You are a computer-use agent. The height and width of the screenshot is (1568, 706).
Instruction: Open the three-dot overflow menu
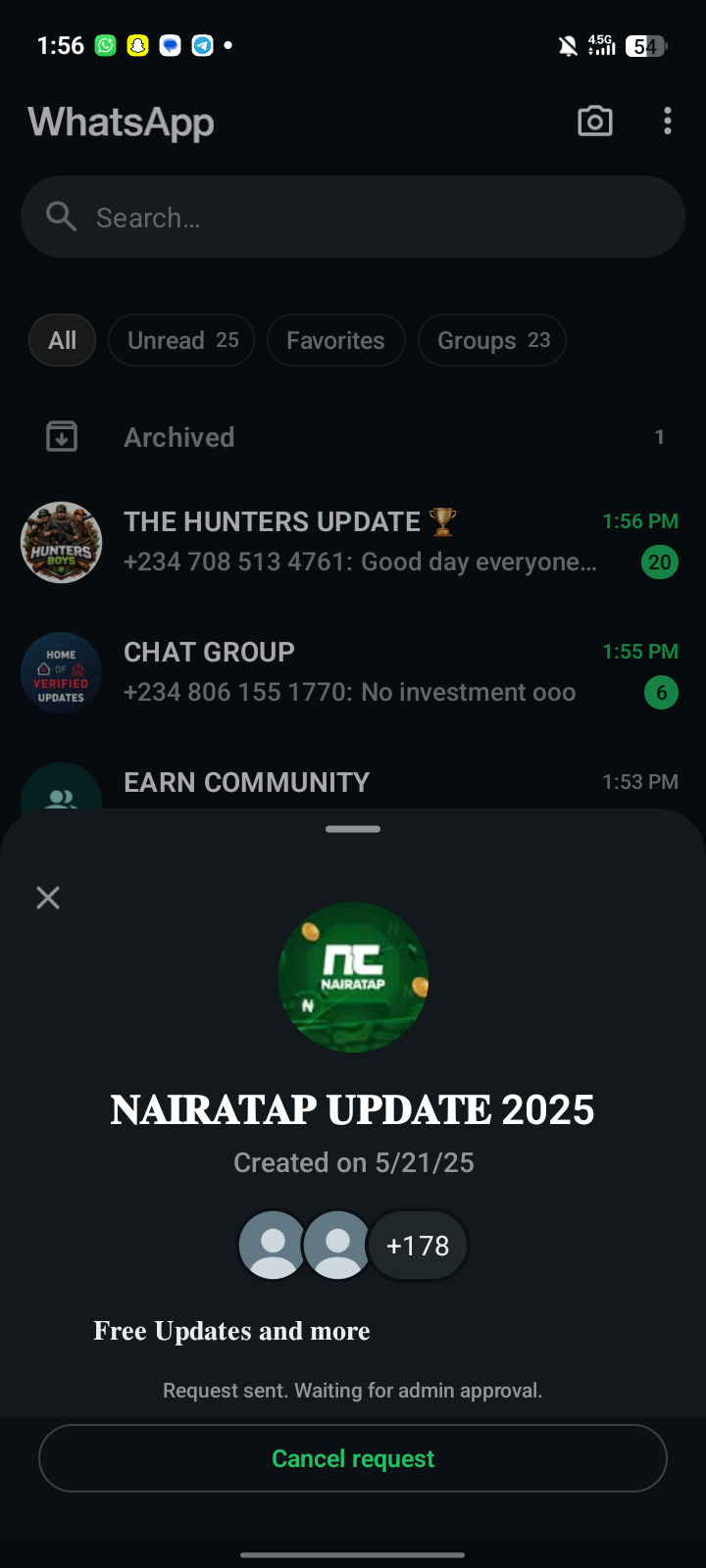pyautogui.click(x=668, y=122)
